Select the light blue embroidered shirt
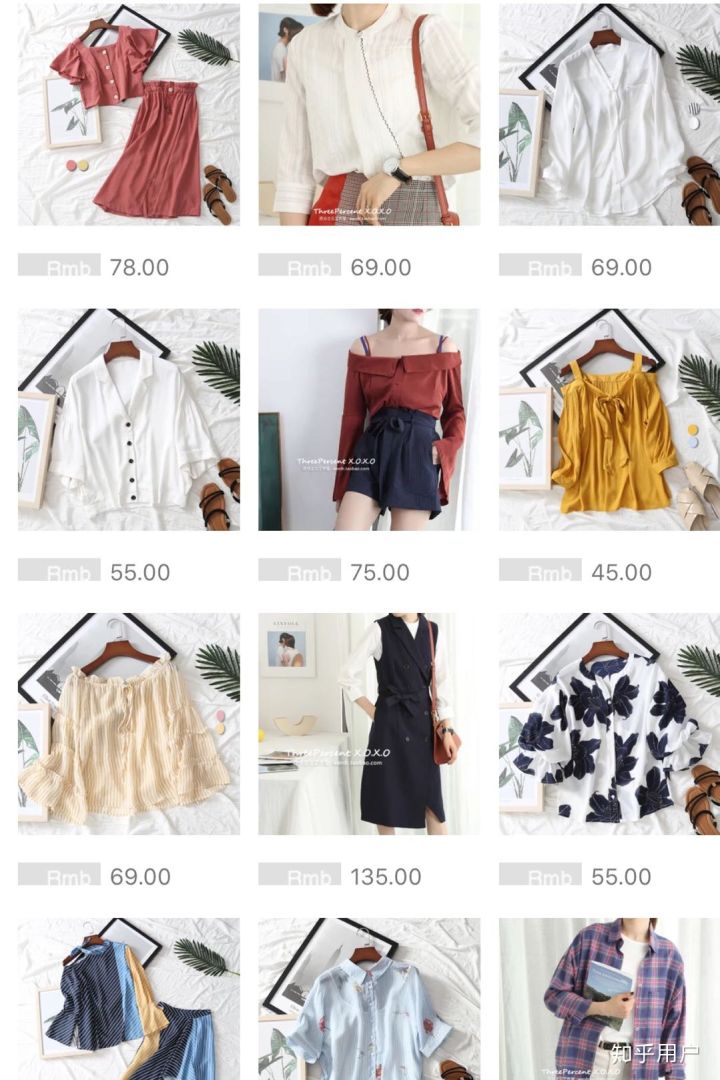720x1080 pixels. pos(369,999)
